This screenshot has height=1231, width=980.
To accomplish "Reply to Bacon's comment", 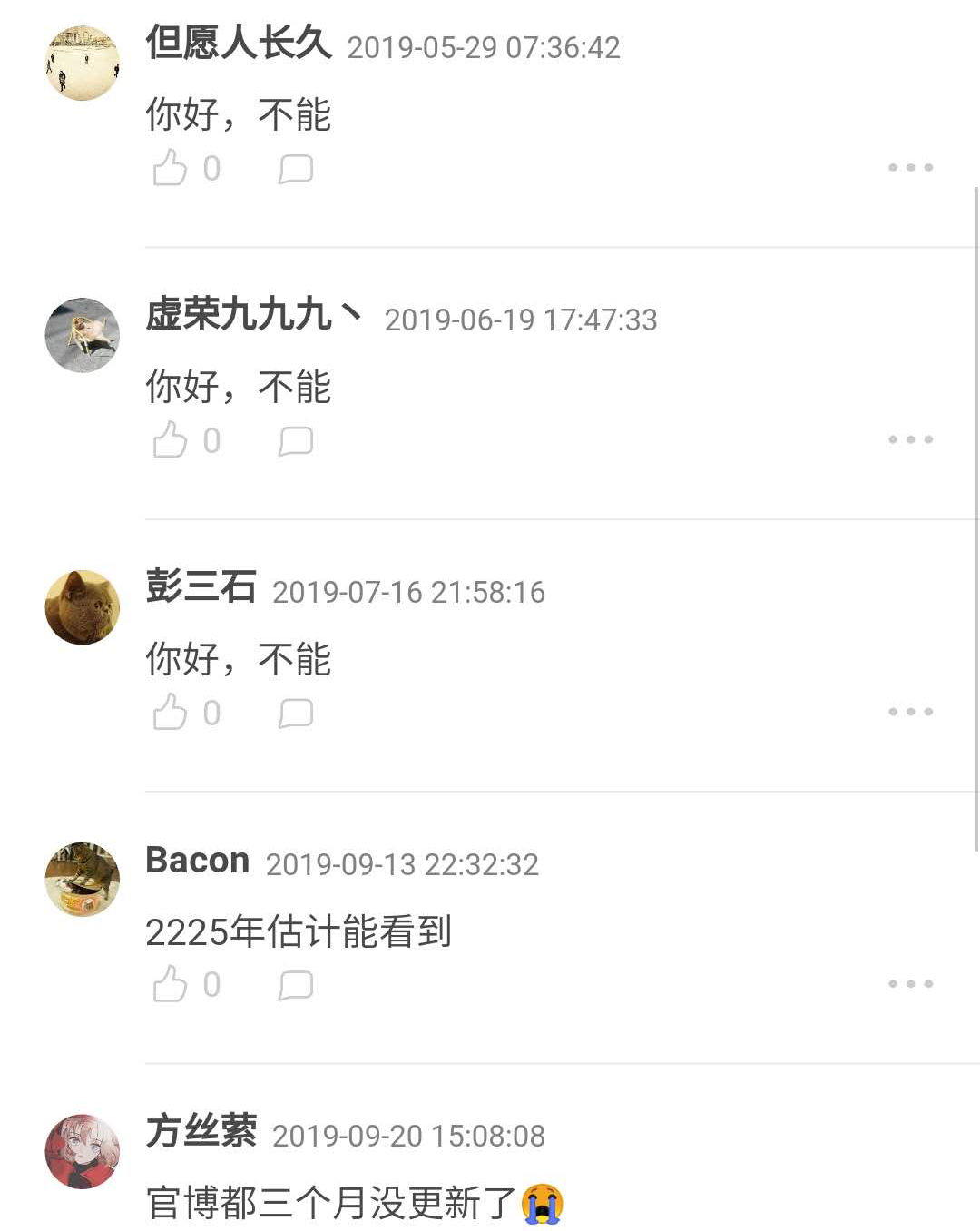I will (296, 985).
